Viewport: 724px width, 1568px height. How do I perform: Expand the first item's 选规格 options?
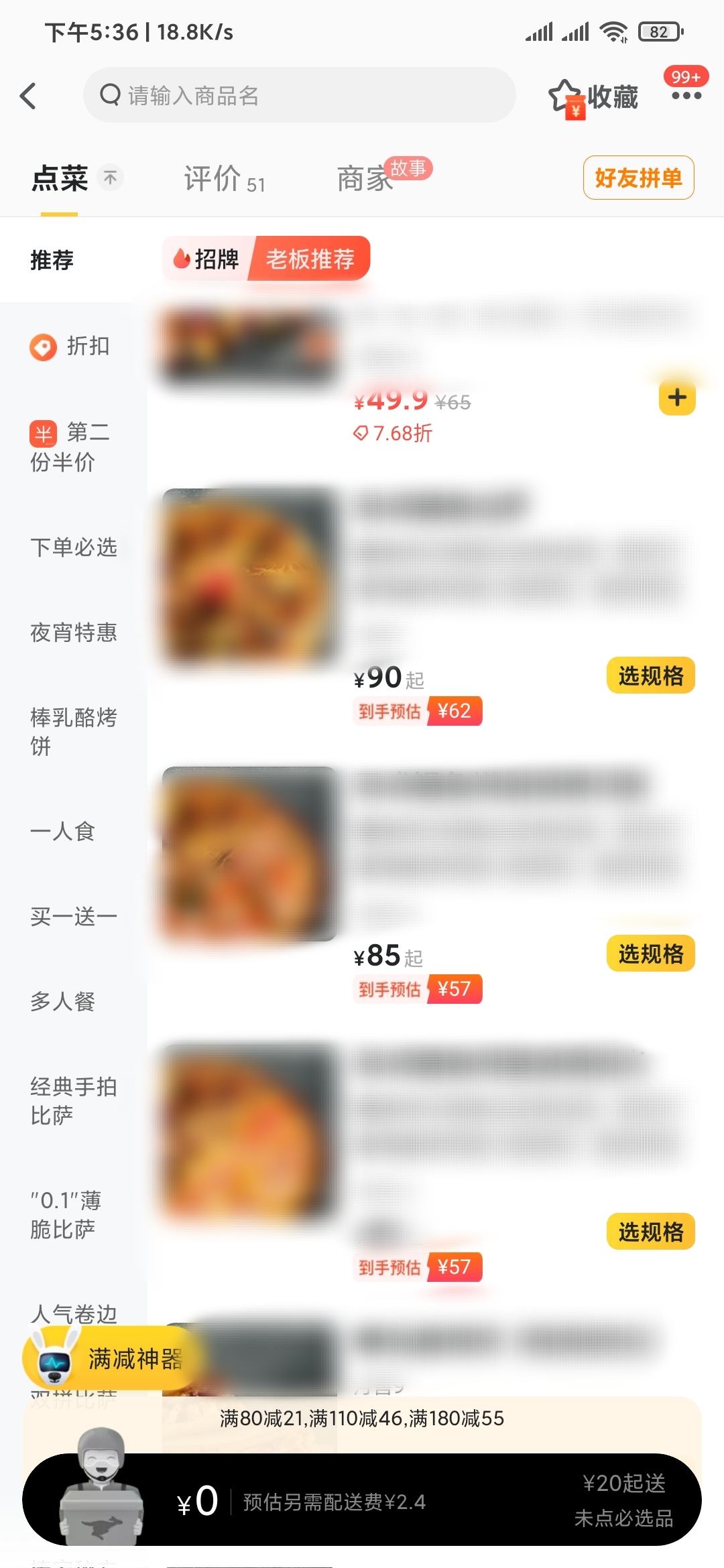[650, 675]
